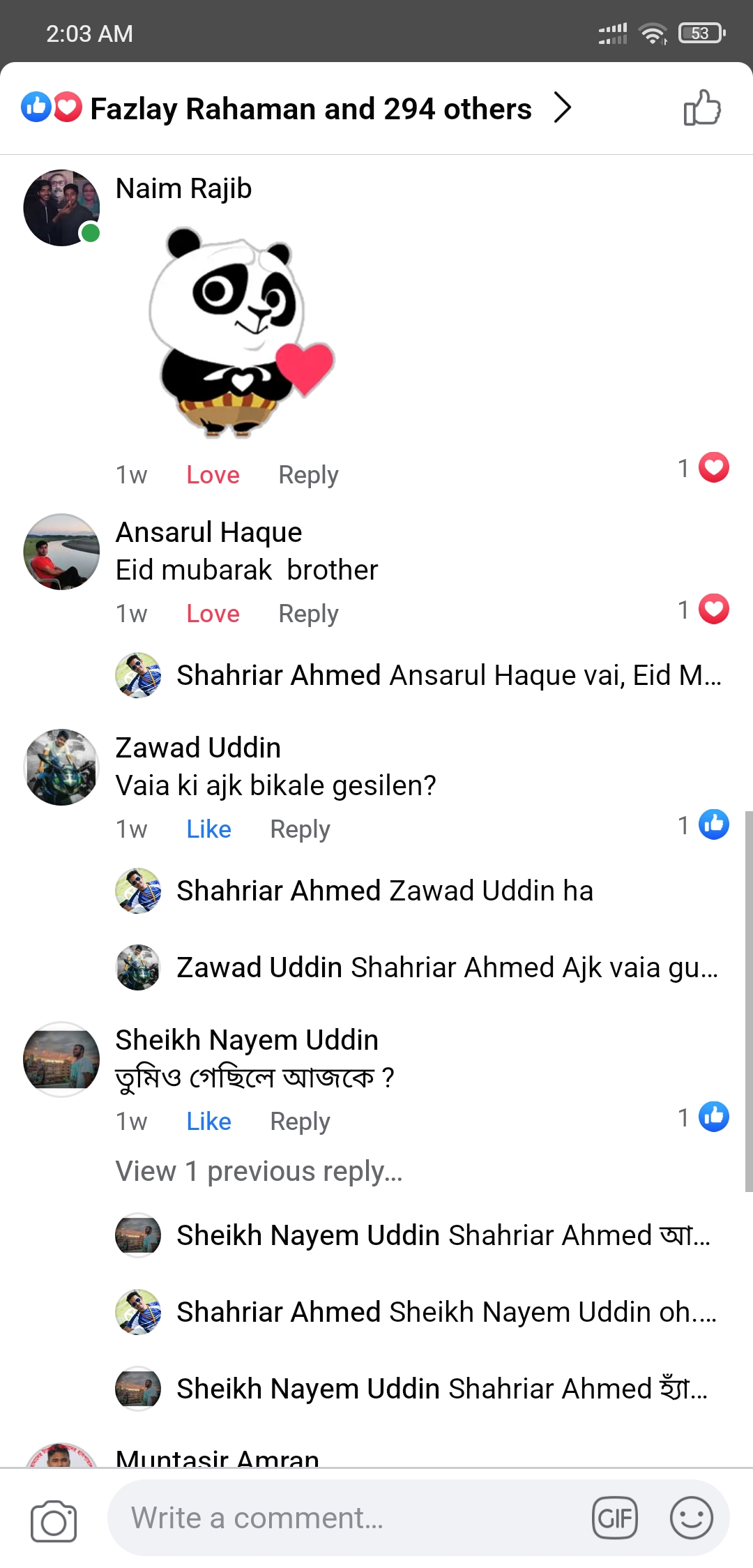Reply to Naim Rajib's sticker comment

(x=308, y=475)
